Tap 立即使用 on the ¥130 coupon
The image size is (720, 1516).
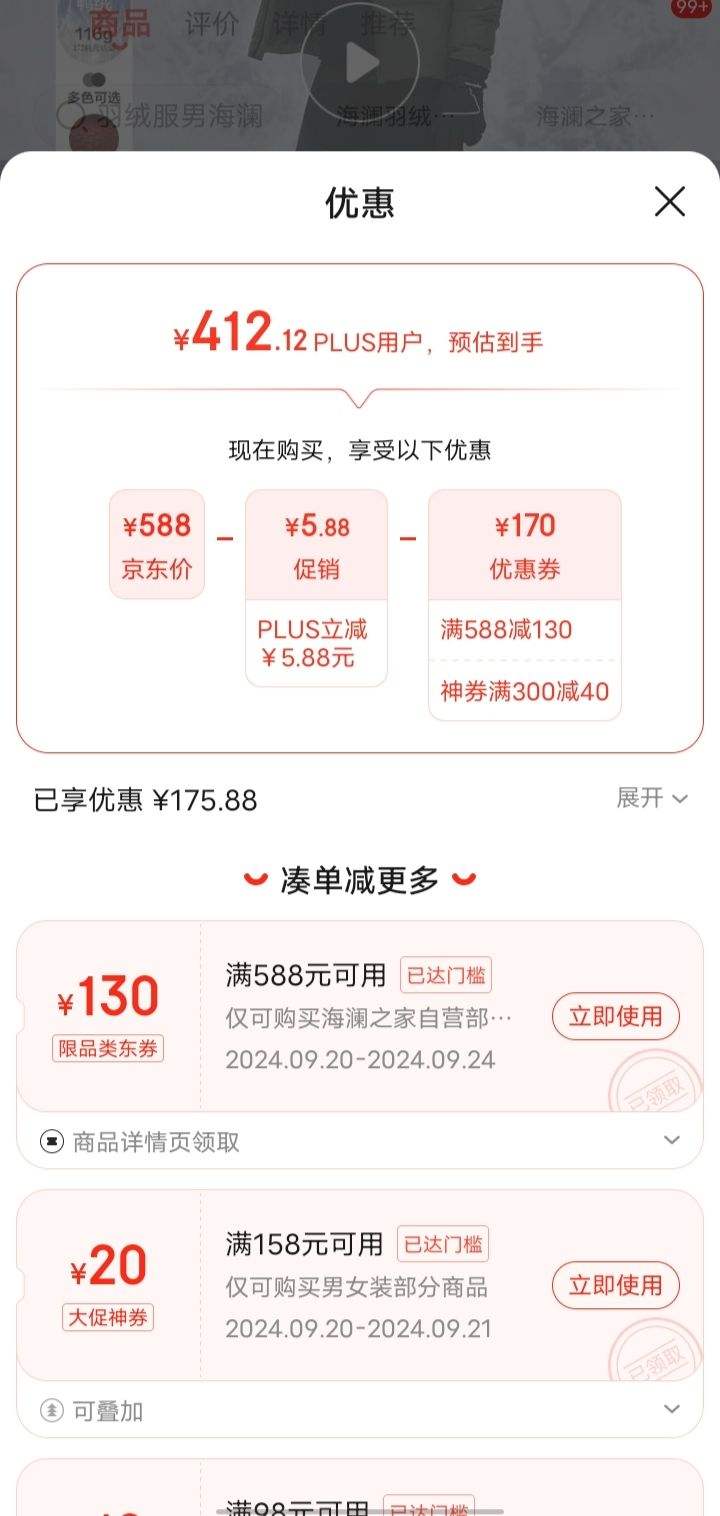click(x=615, y=1017)
